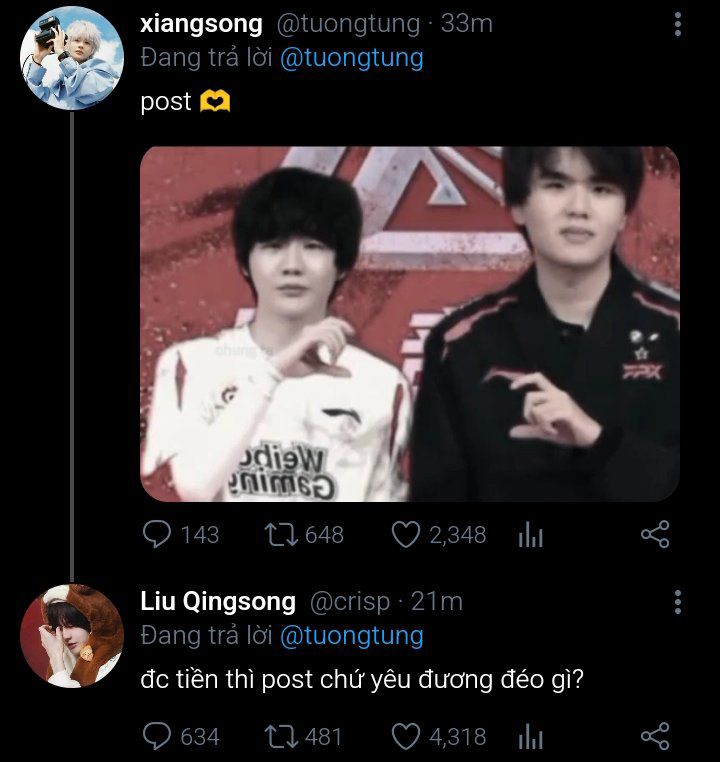Screen dimensions: 720x762
Task: Open @tuongtung link in Liu Qingsong's reply line
Action: (x=351, y=635)
